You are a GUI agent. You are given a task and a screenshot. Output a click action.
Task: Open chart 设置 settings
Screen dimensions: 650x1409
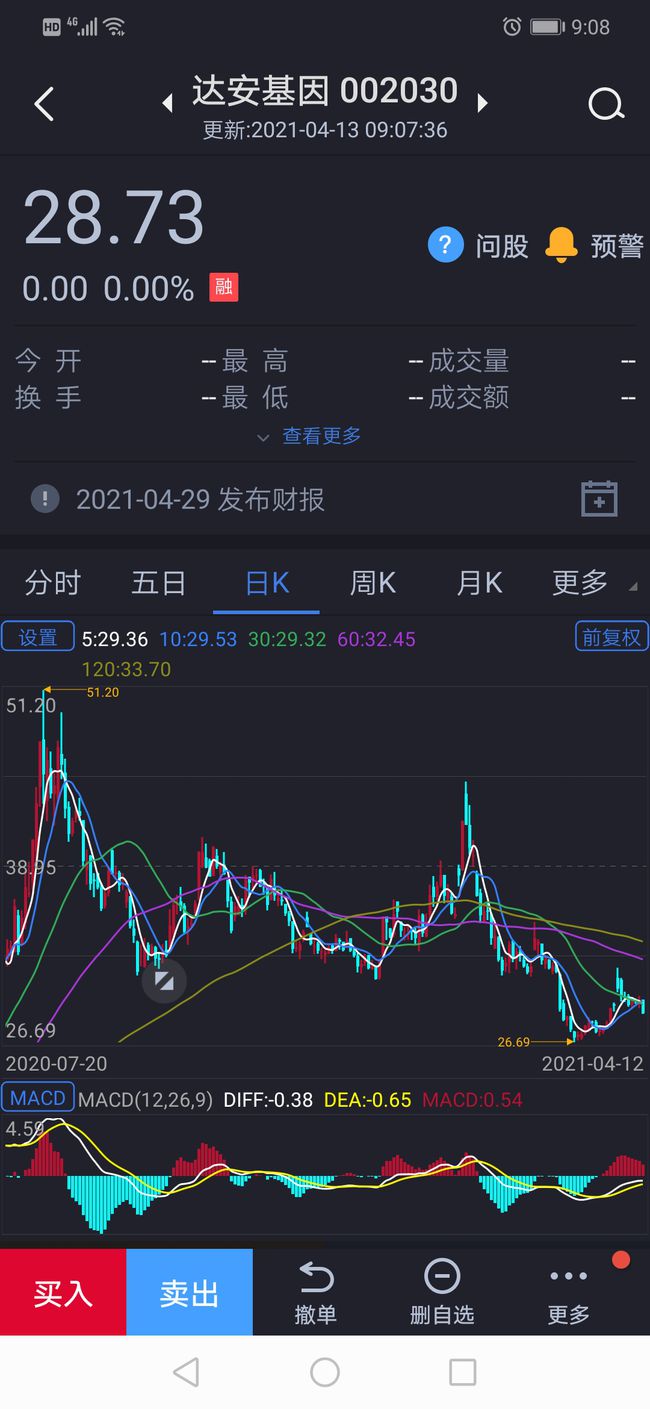[x=38, y=637]
